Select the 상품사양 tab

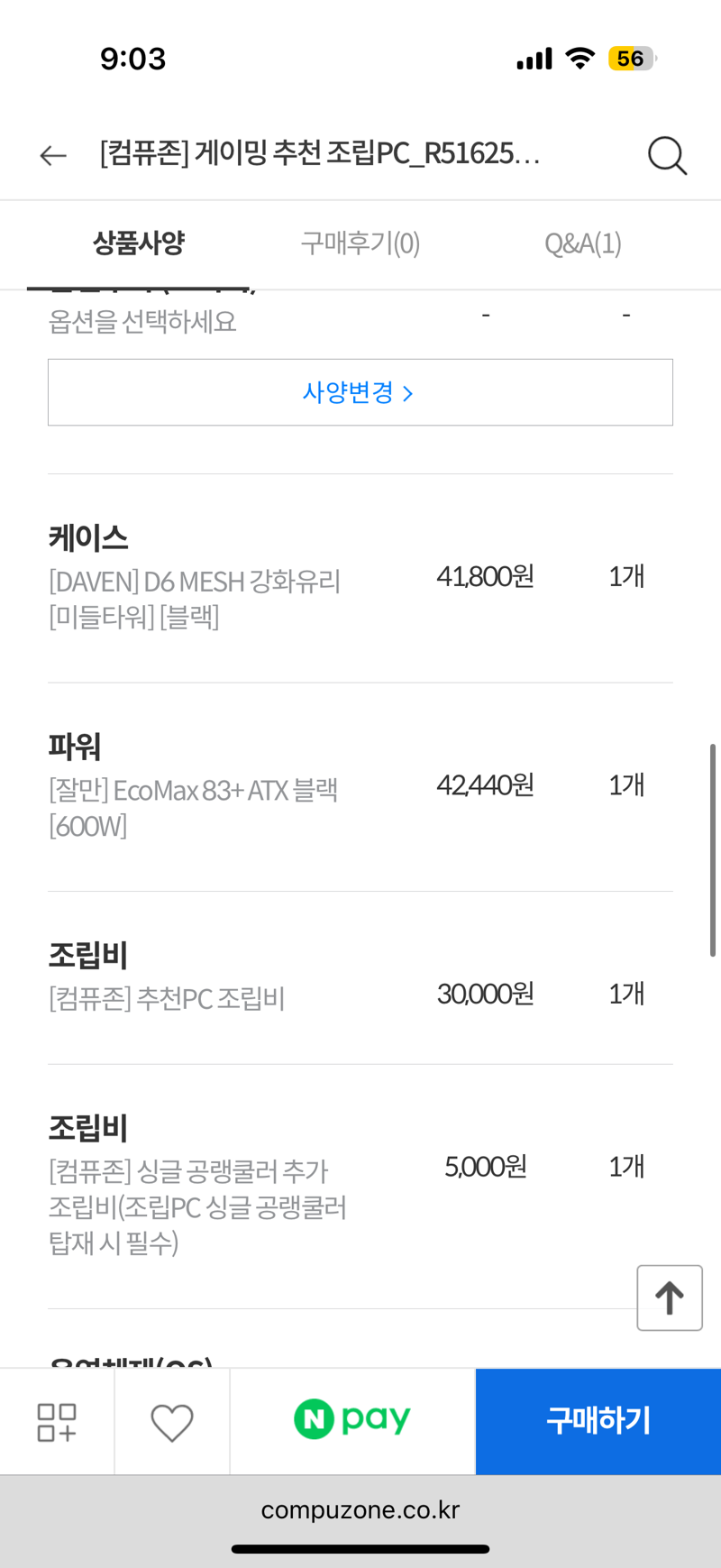click(139, 243)
